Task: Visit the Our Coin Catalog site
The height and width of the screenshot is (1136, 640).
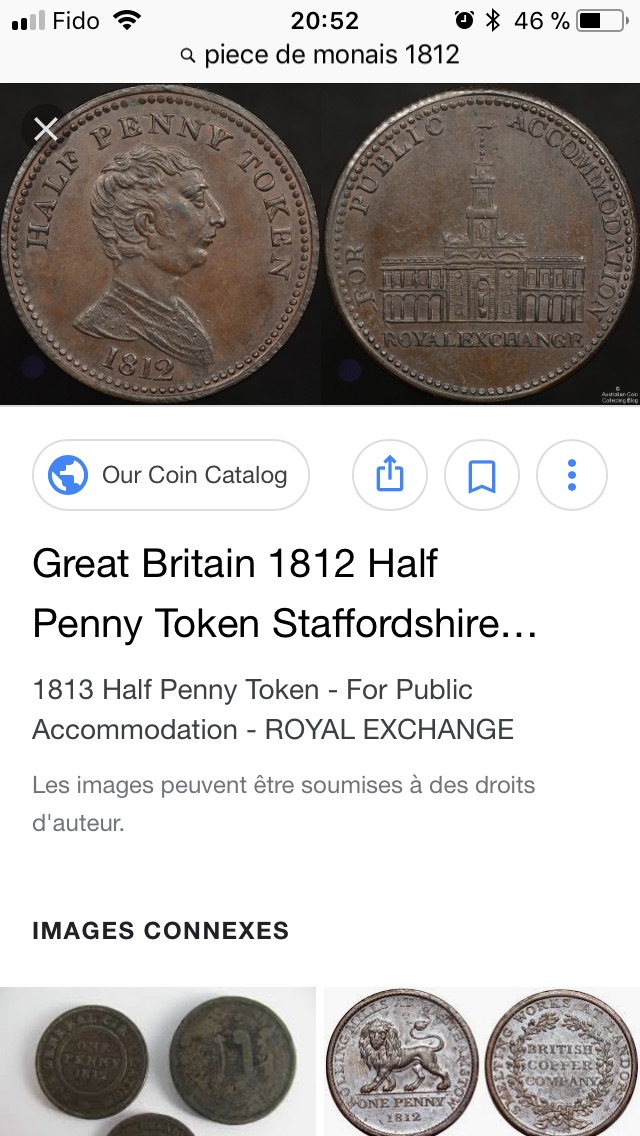Action: (171, 475)
